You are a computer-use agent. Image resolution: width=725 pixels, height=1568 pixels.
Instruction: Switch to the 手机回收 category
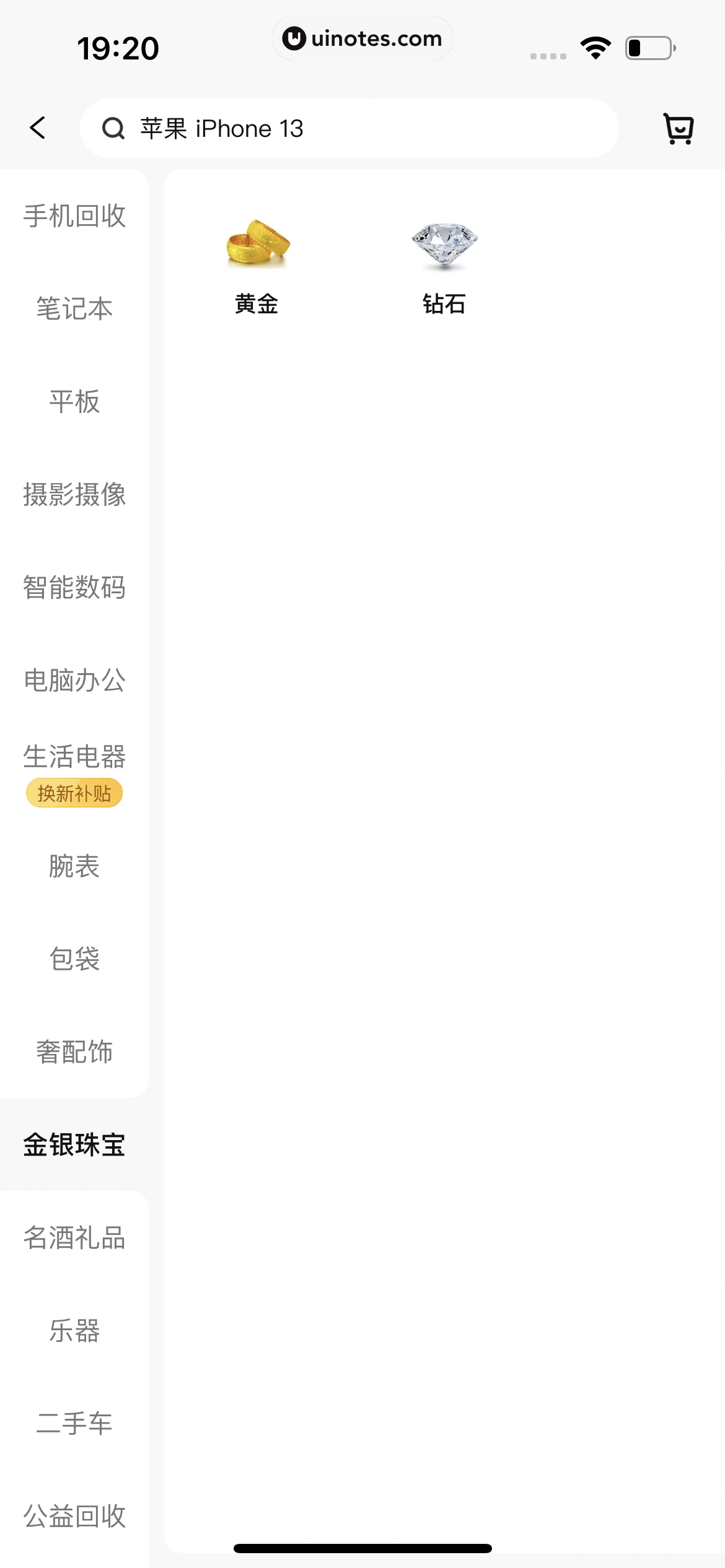pyautogui.click(x=74, y=216)
